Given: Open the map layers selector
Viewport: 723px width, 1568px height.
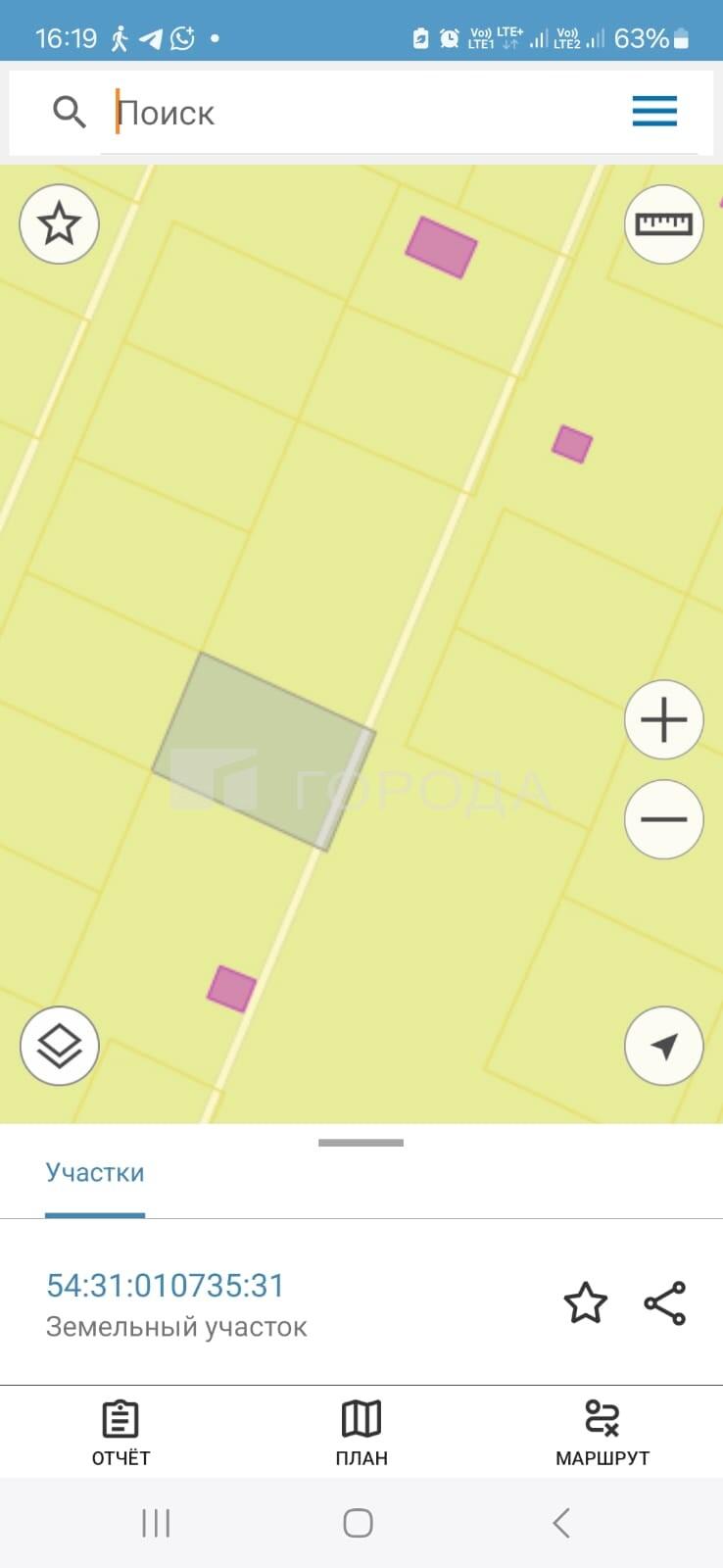Looking at the screenshot, I should point(59,1046).
